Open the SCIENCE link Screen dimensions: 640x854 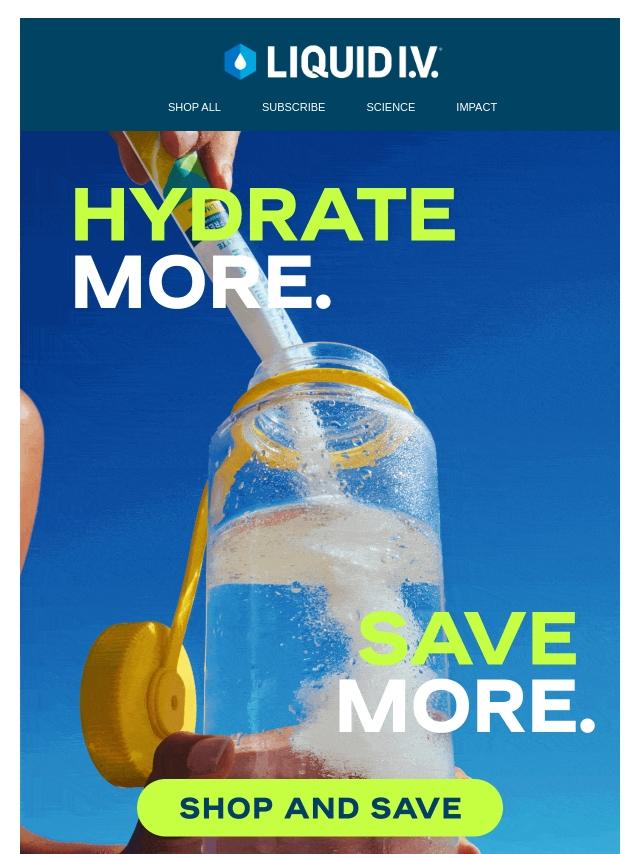390,107
